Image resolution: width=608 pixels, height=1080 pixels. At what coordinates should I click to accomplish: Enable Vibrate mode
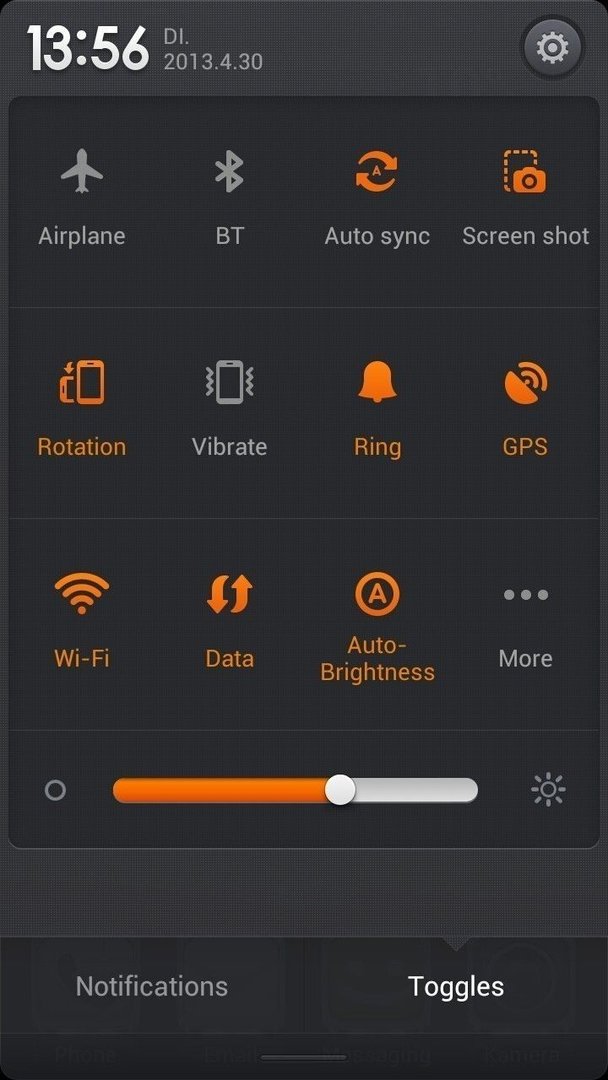pos(229,411)
